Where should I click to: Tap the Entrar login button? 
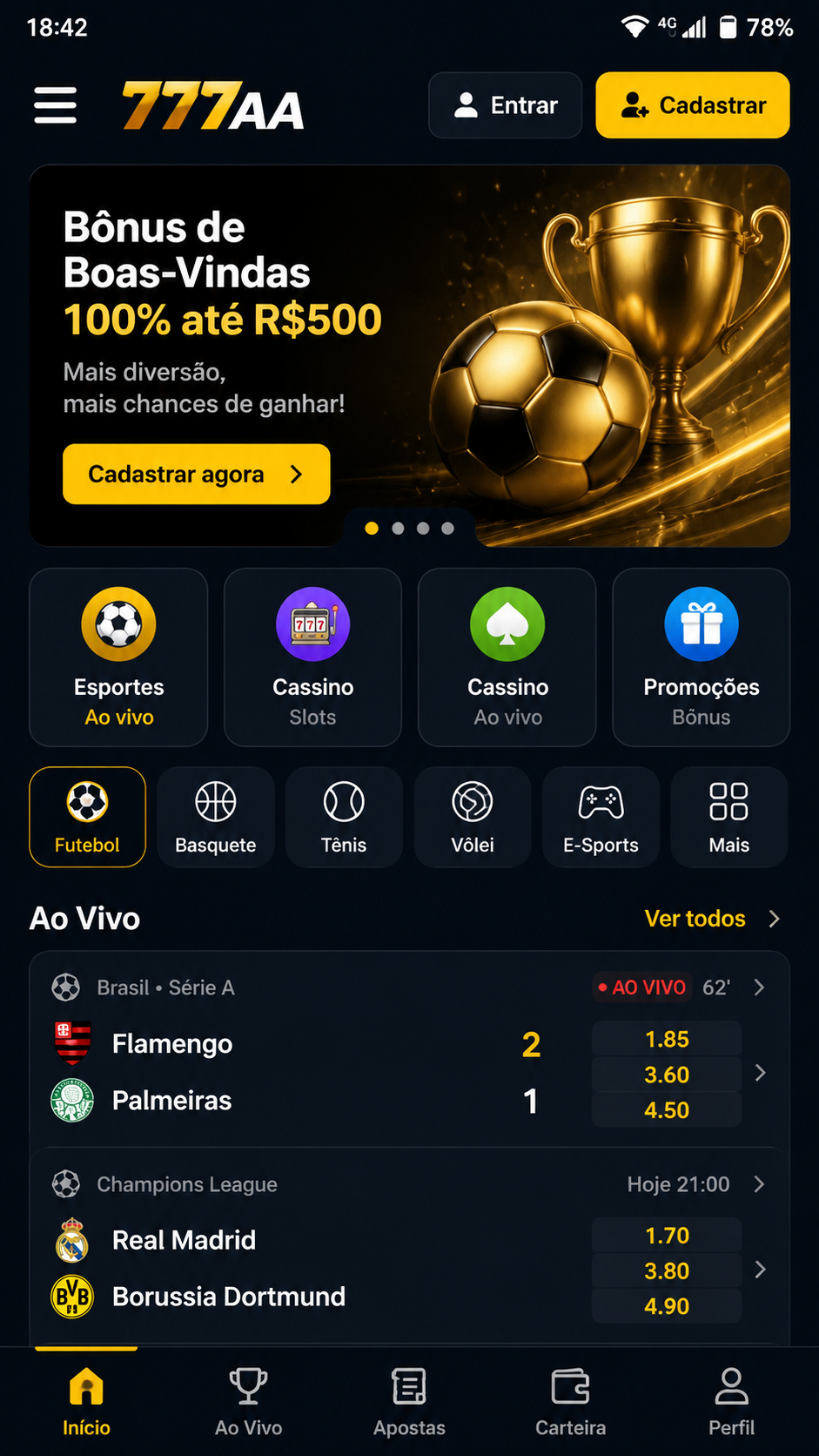[505, 105]
